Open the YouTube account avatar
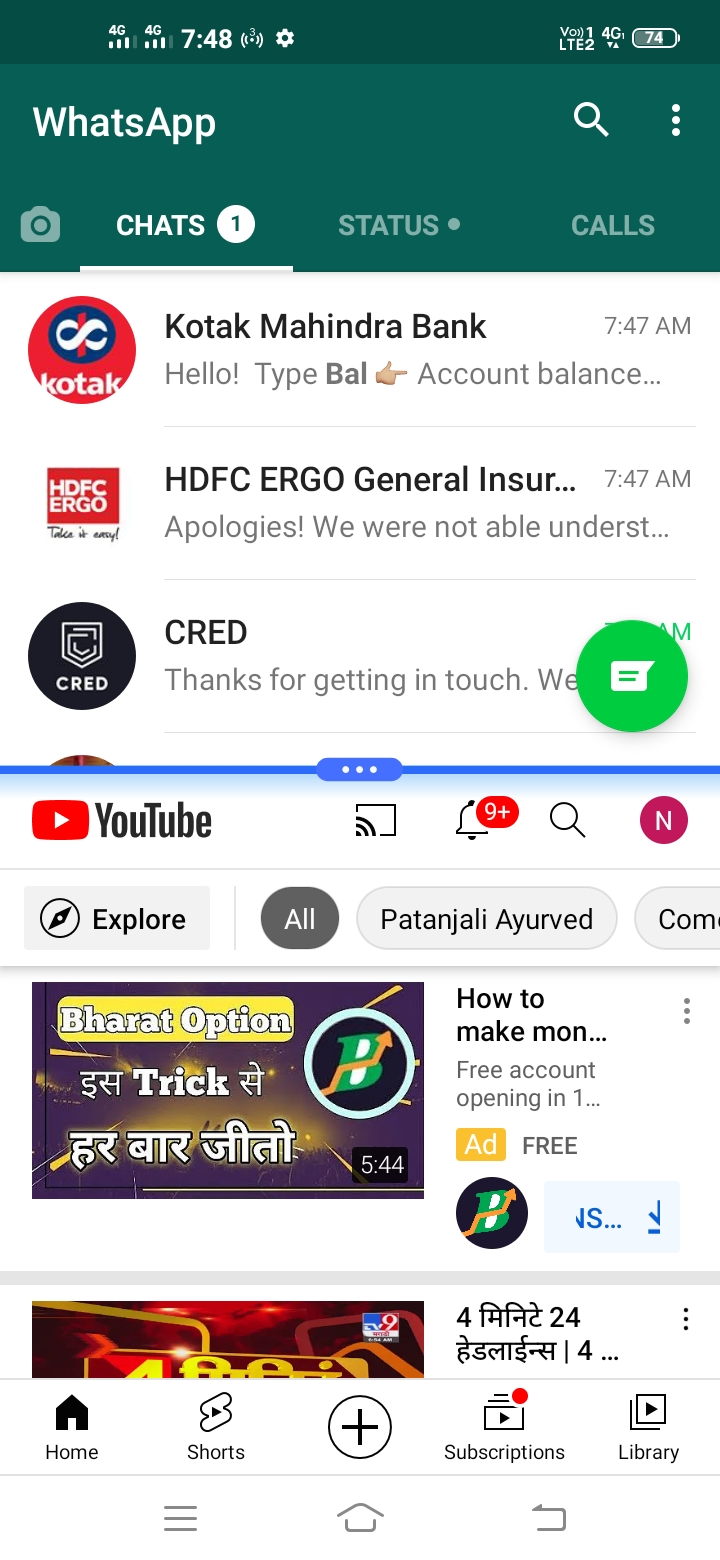The height and width of the screenshot is (1560, 720). pyautogui.click(x=663, y=820)
